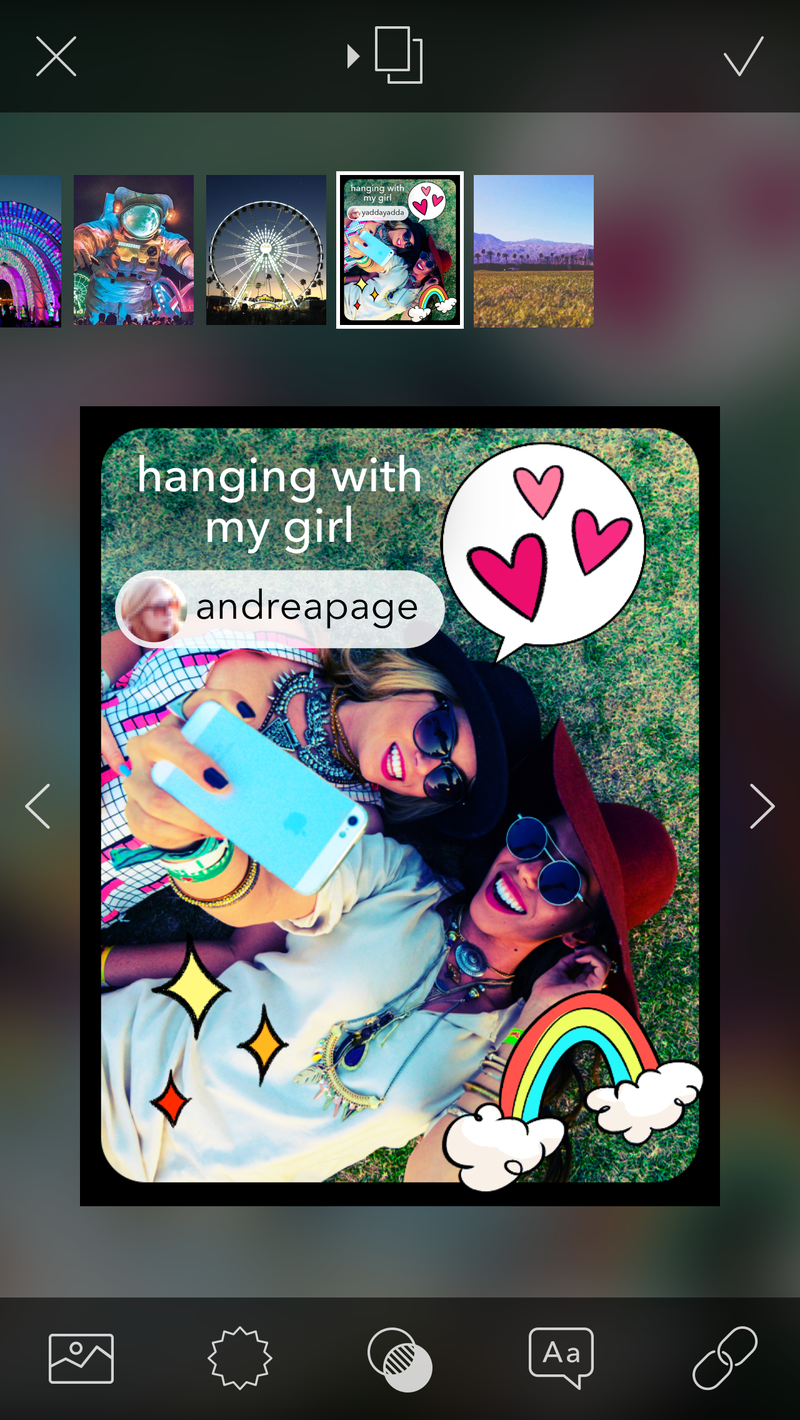Viewport: 800px width, 1420px height.
Task: Select the colorful light tunnel thumbnail
Action: [x=30, y=250]
